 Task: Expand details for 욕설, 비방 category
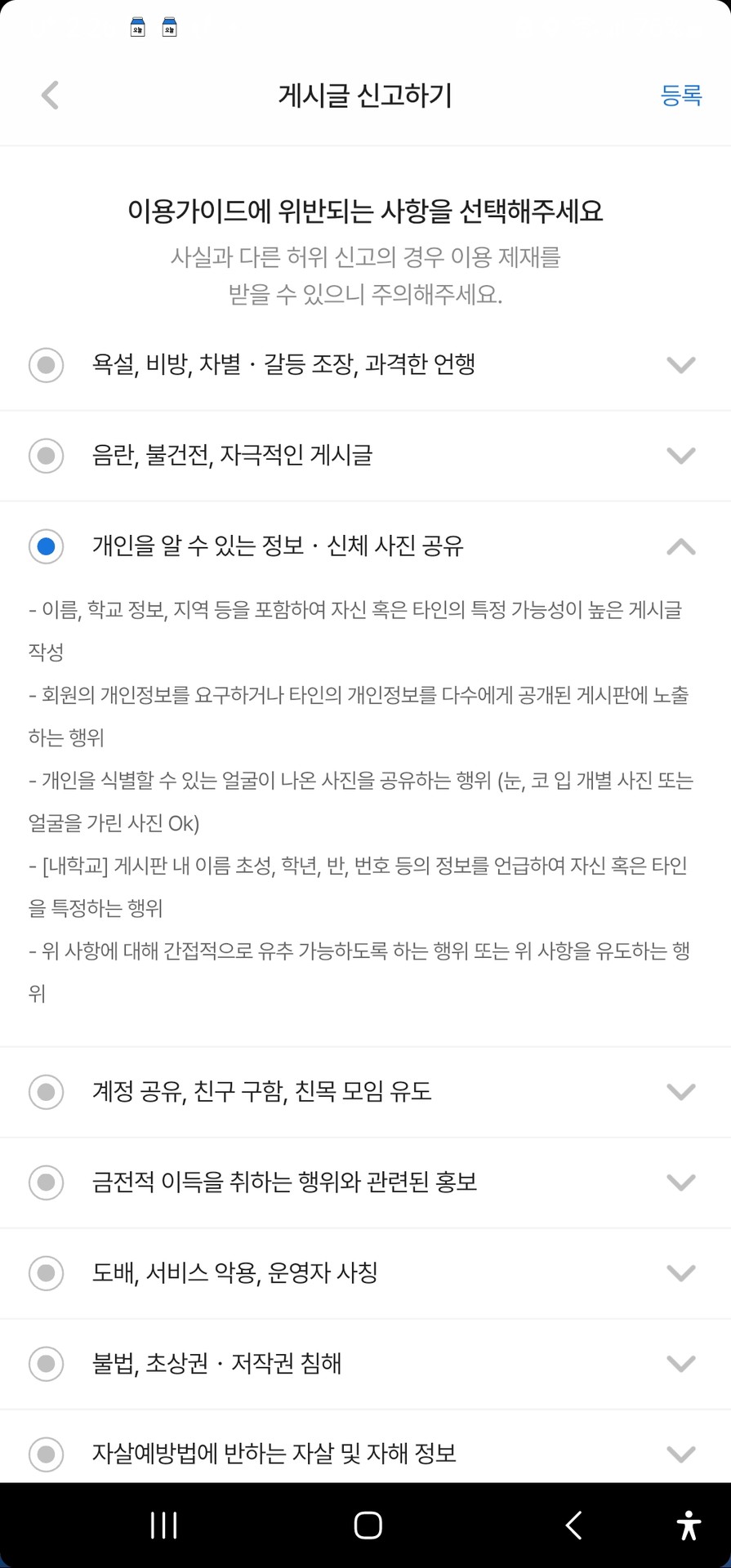point(680,366)
